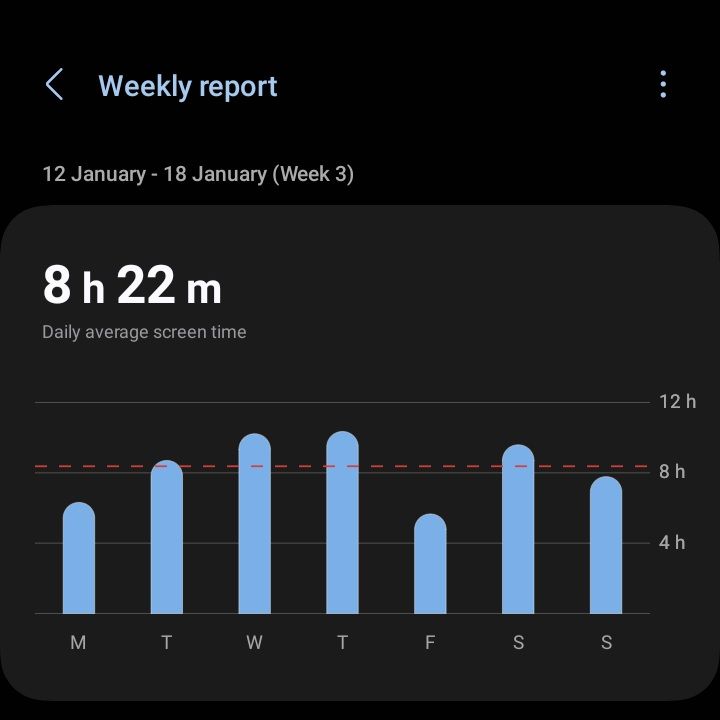Open the three-dot overflow menu
Screen dimensions: 720x720
click(663, 85)
